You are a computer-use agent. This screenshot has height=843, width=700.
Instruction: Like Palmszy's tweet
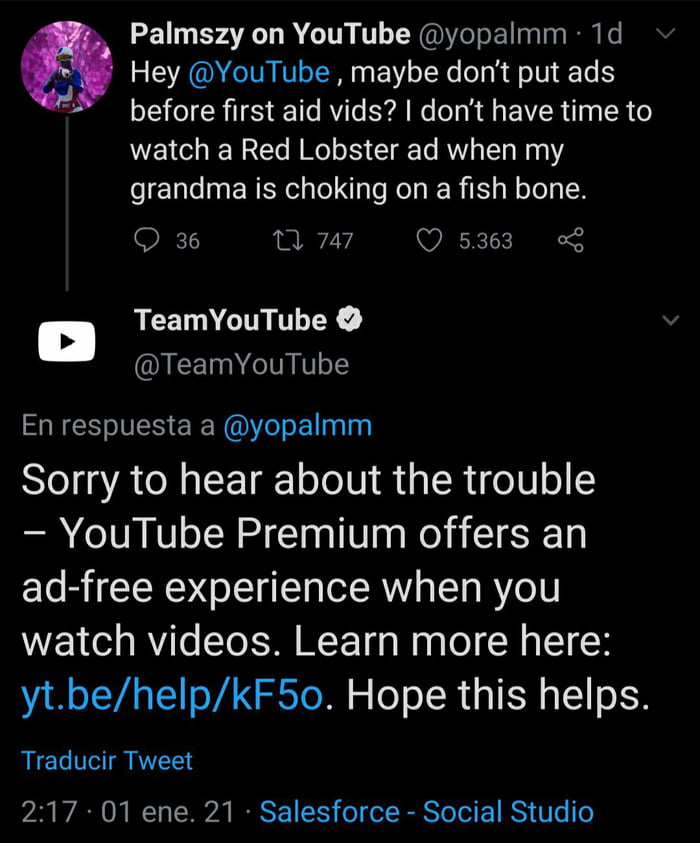pyautogui.click(x=430, y=240)
